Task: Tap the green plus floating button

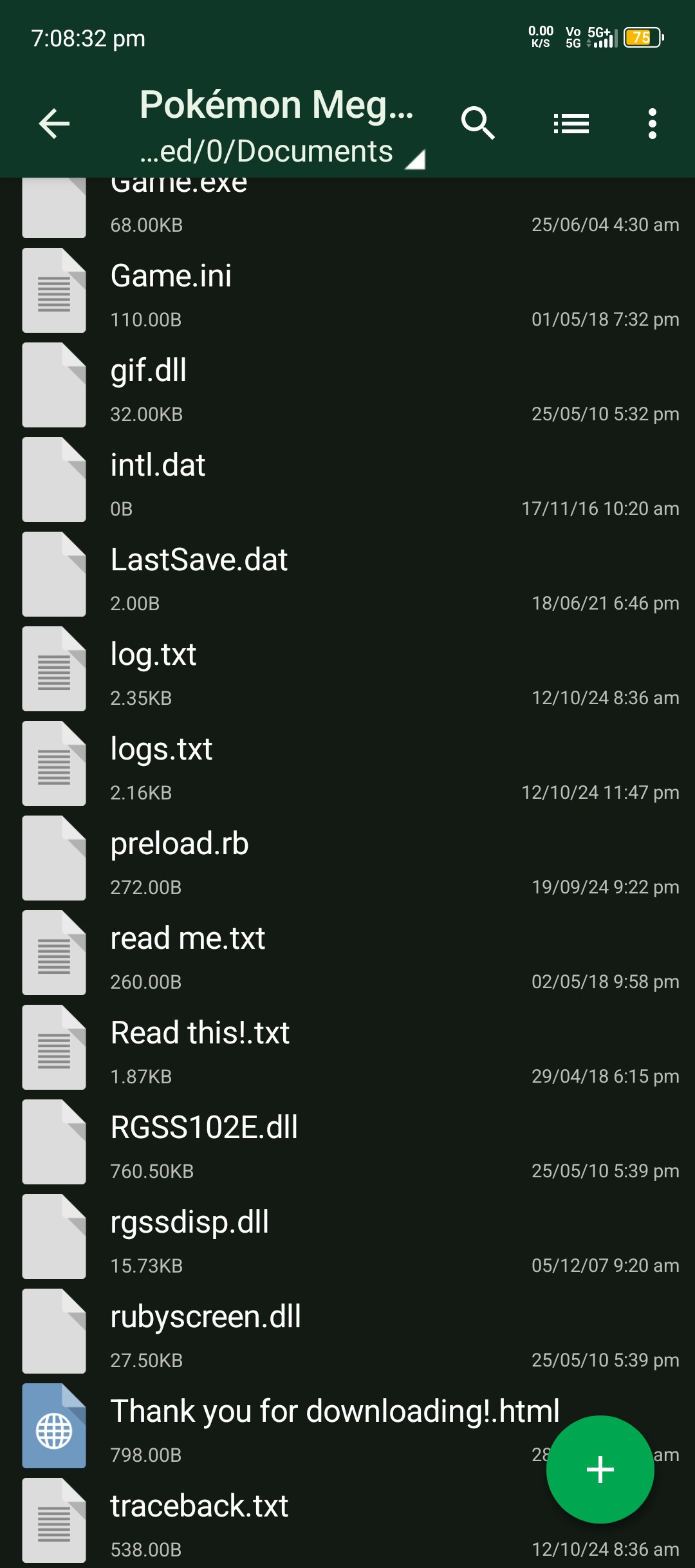Action: coord(600,1470)
